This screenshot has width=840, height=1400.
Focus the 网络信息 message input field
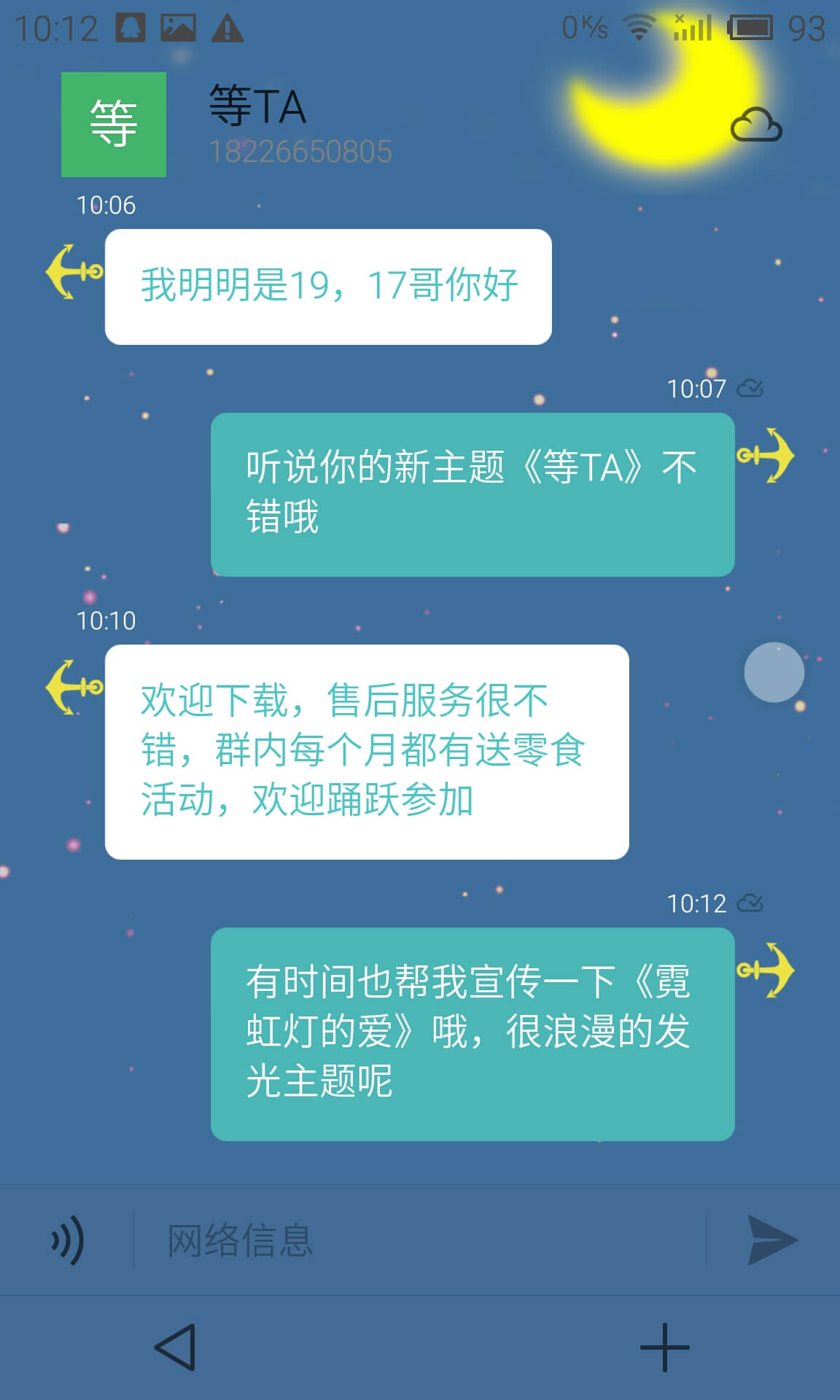[419, 1240]
